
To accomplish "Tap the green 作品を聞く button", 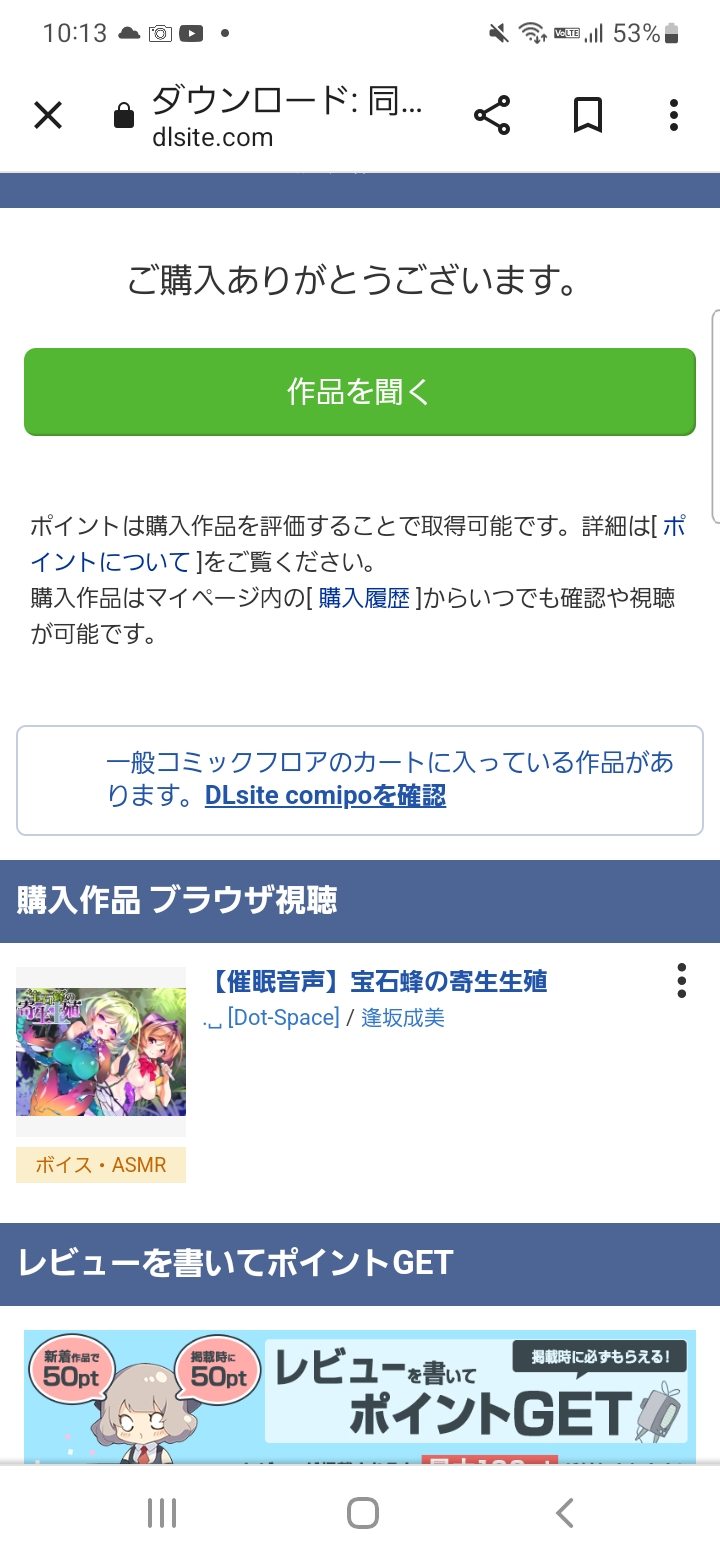I will [x=360, y=392].
